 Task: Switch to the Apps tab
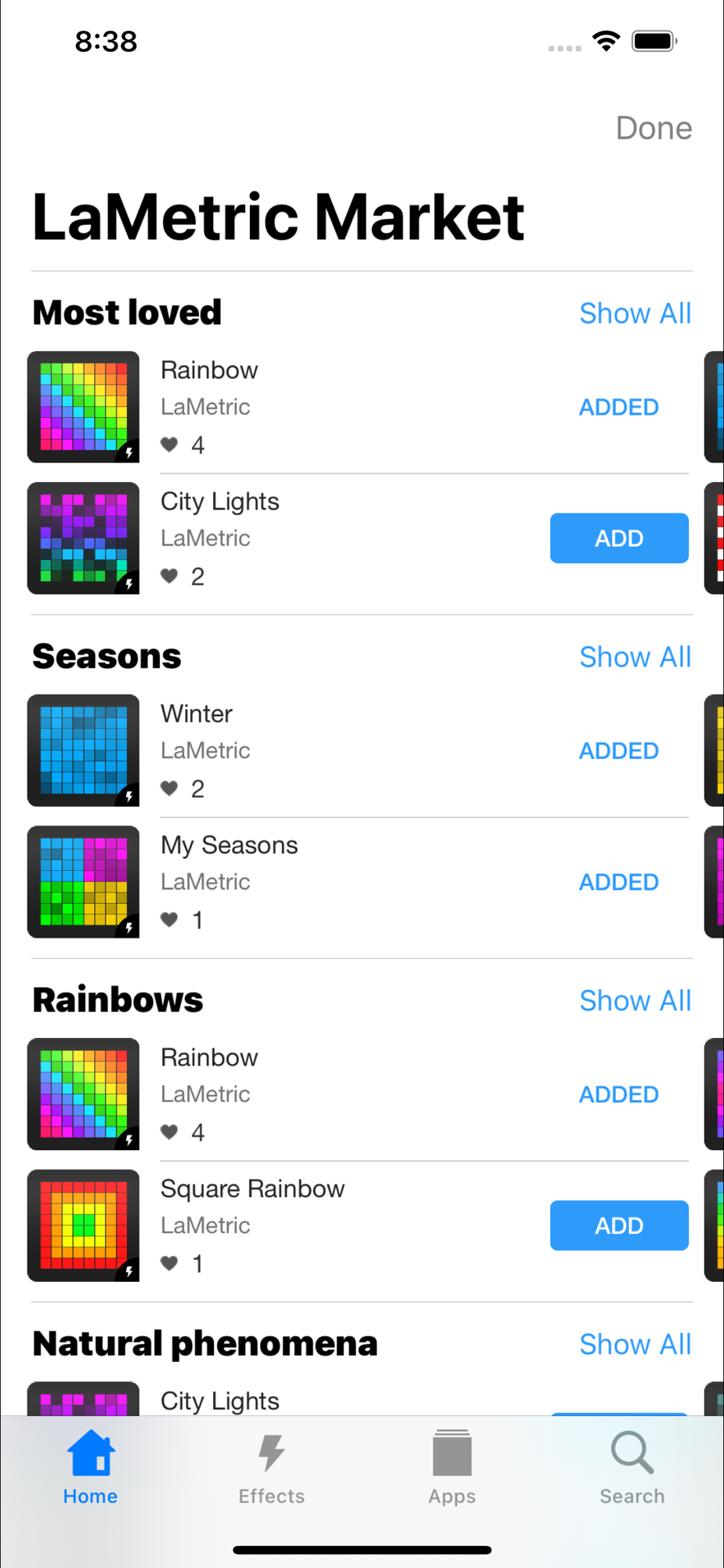pos(452,1468)
